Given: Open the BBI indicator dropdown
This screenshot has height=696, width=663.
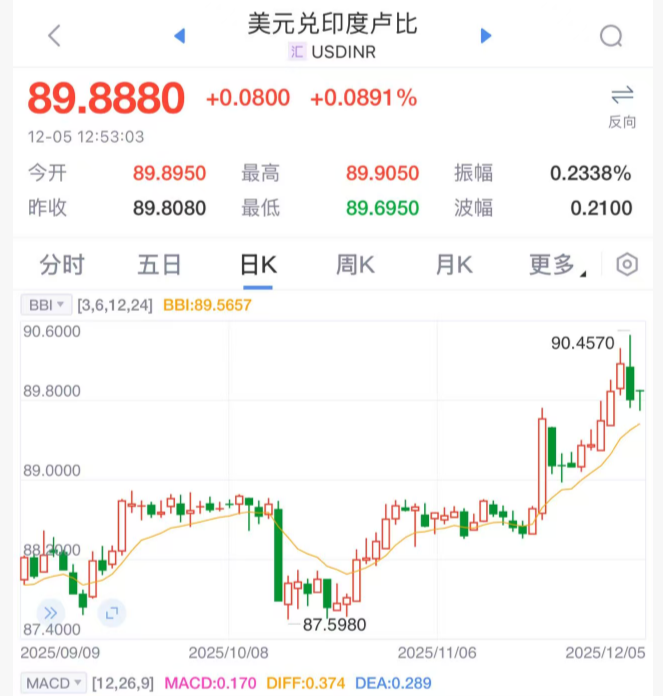Looking at the screenshot, I should 46,304.
